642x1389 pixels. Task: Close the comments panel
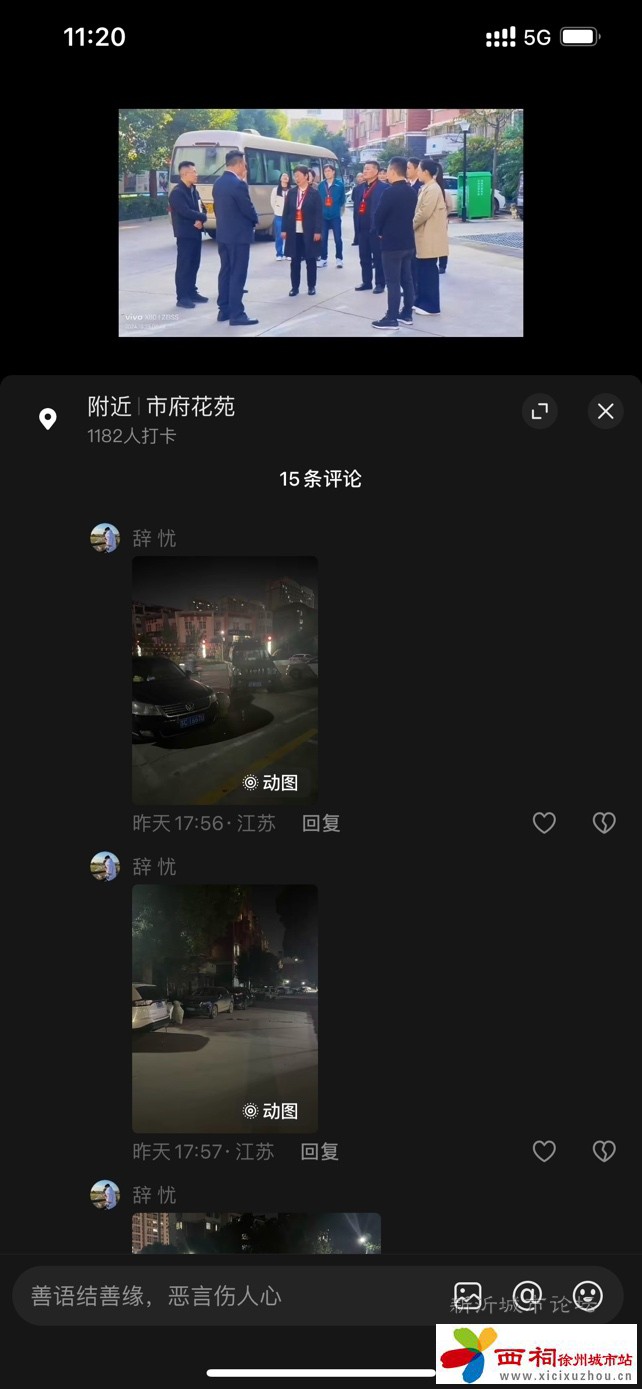coord(605,411)
